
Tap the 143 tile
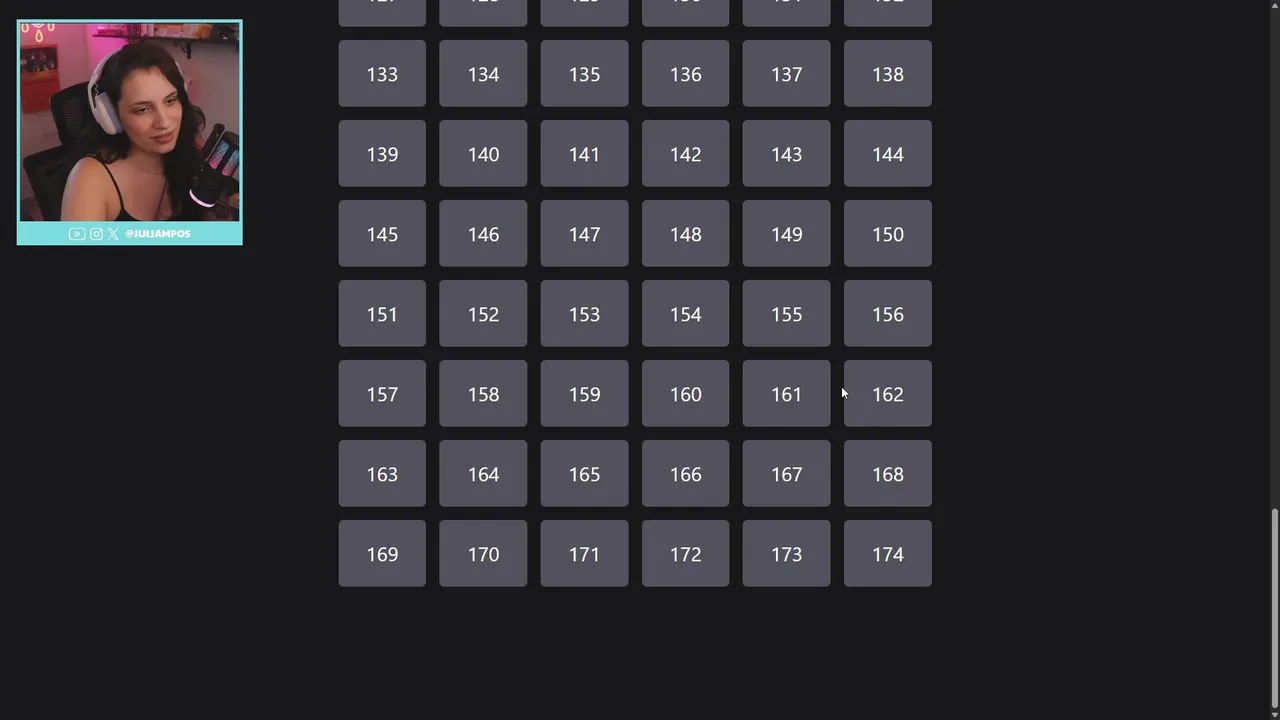[786, 154]
